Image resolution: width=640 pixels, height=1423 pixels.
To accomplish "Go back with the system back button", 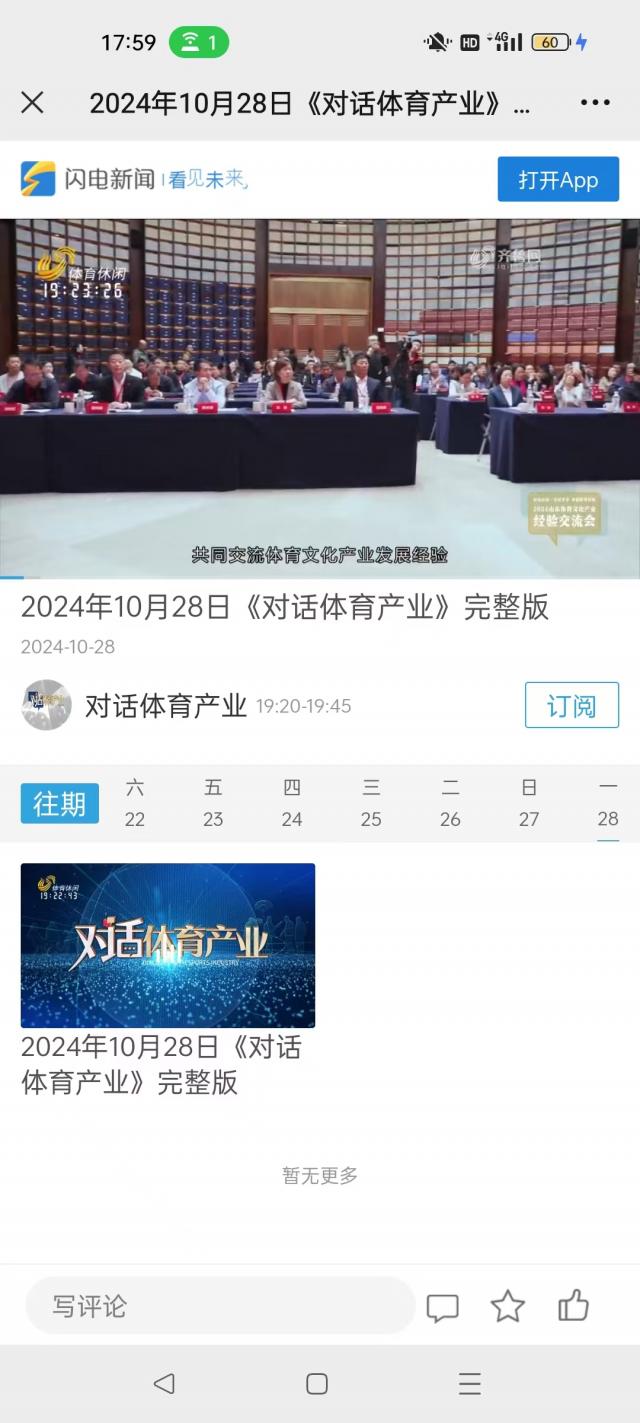I will 164,1383.
